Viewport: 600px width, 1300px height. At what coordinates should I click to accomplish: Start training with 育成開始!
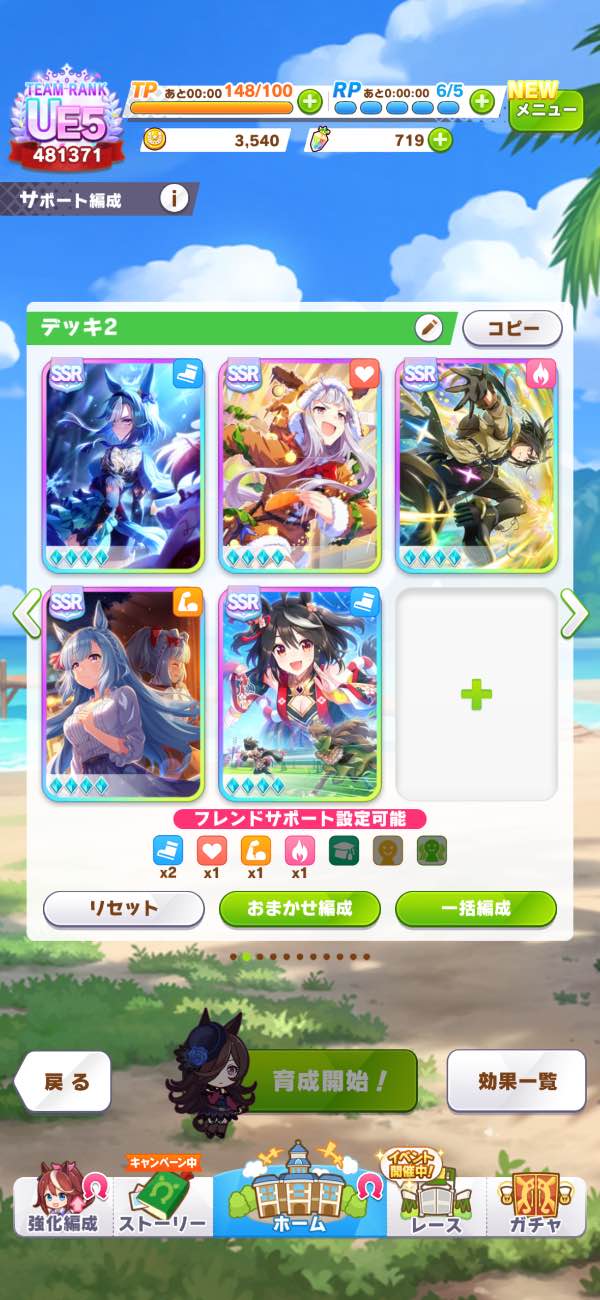point(331,1080)
